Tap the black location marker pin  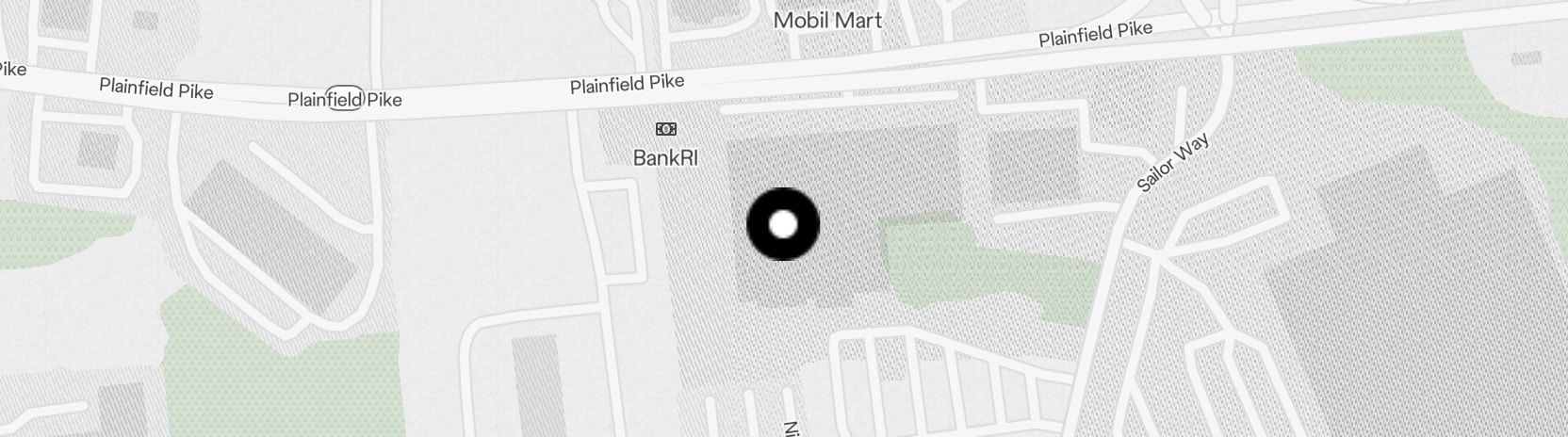coord(782,224)
